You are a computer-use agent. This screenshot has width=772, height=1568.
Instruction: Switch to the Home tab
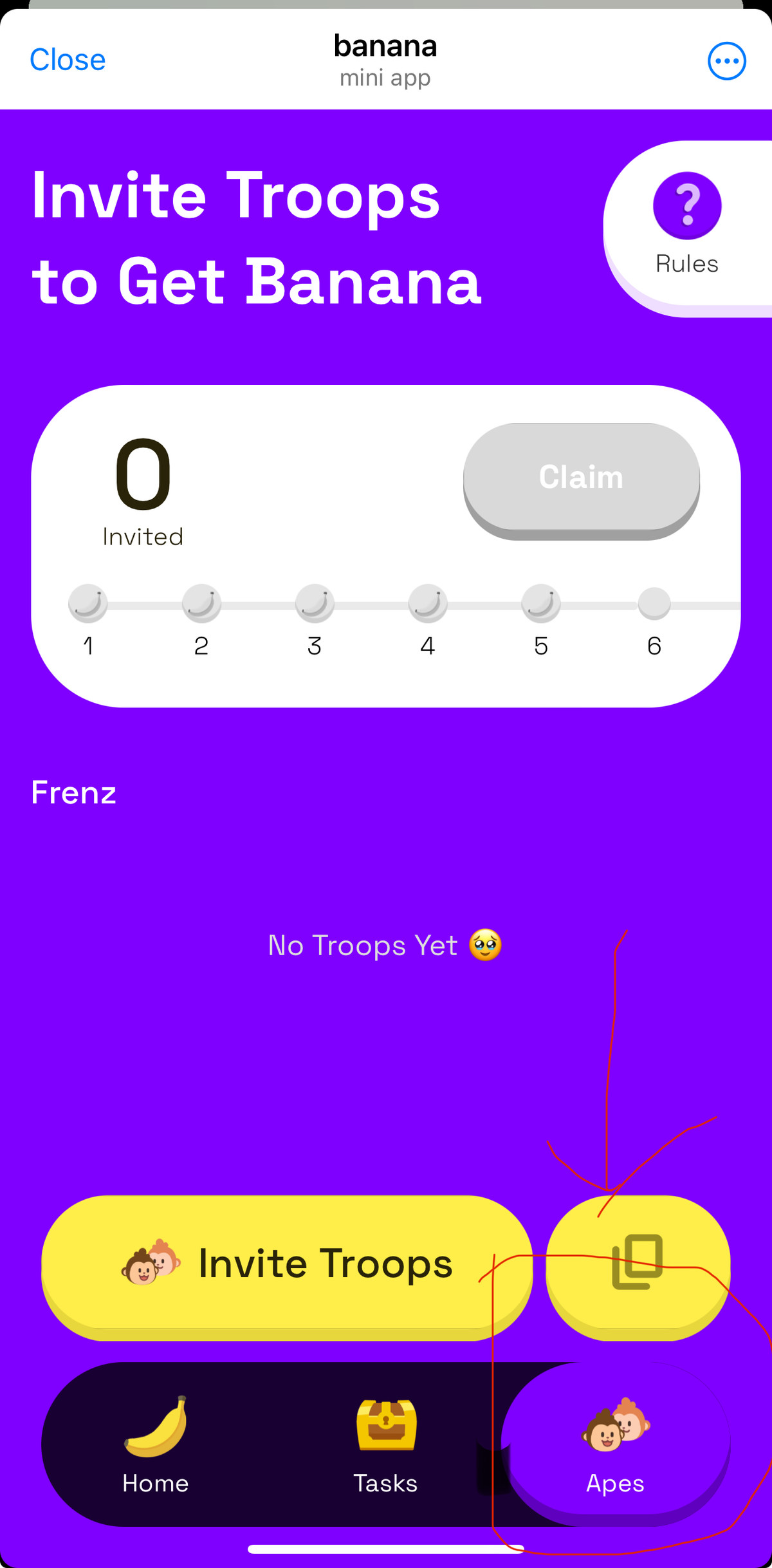tap(156, 1444)
